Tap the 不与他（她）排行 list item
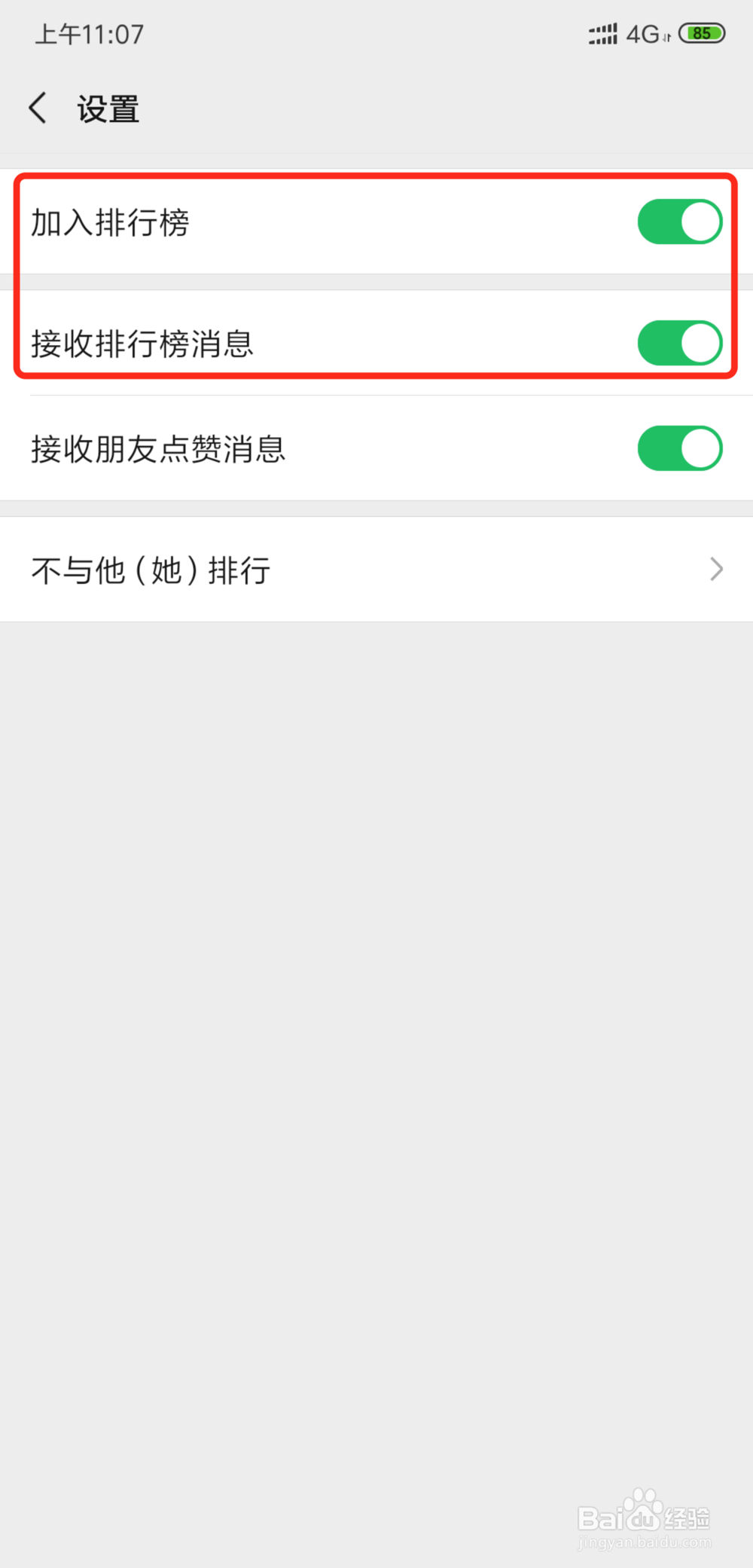The height and width of the screenshot is (1568, 753). pyautogui.click(x=151, y=570)
